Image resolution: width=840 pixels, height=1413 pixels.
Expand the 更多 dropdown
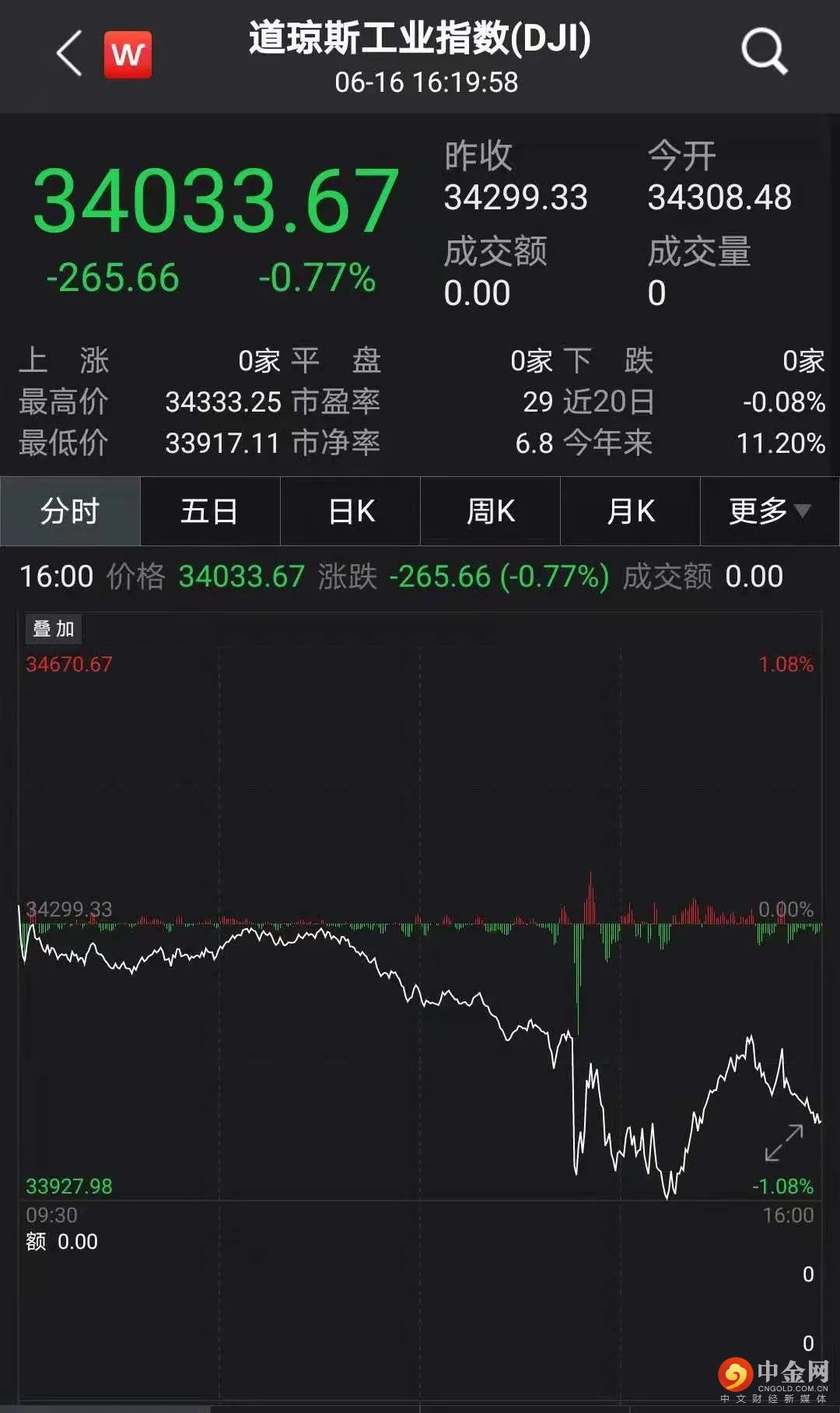coord(769,511)
